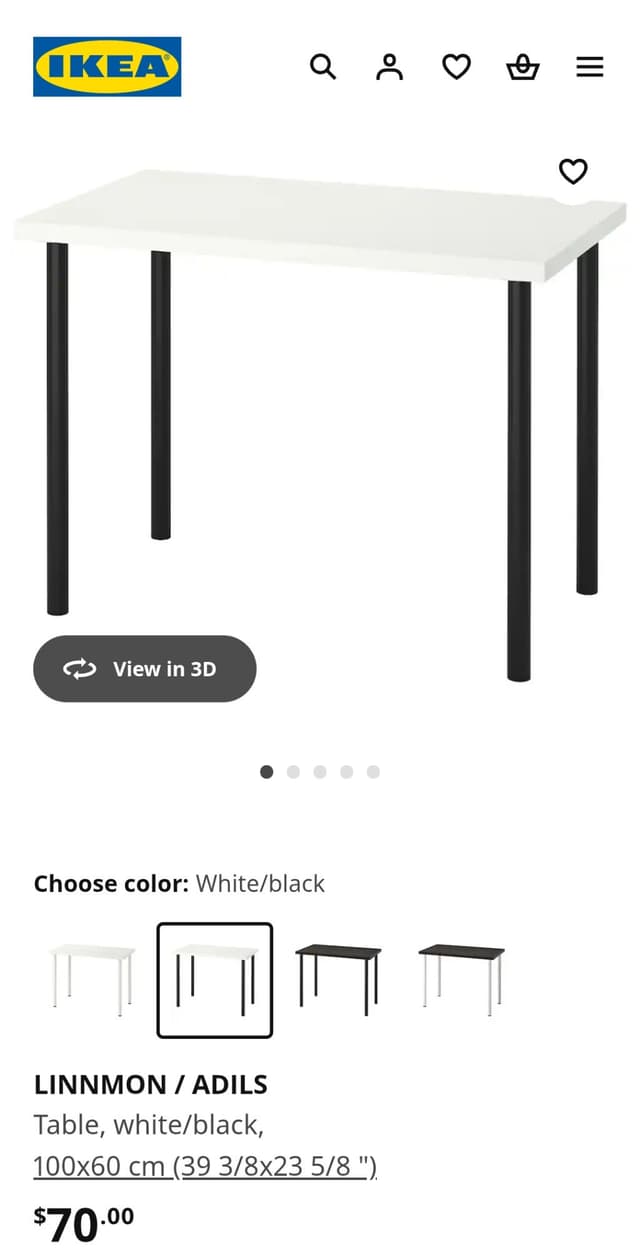Tap View in 3D button
The image size is (640, 1257).
pyautogui.click(x=145, y=669)
